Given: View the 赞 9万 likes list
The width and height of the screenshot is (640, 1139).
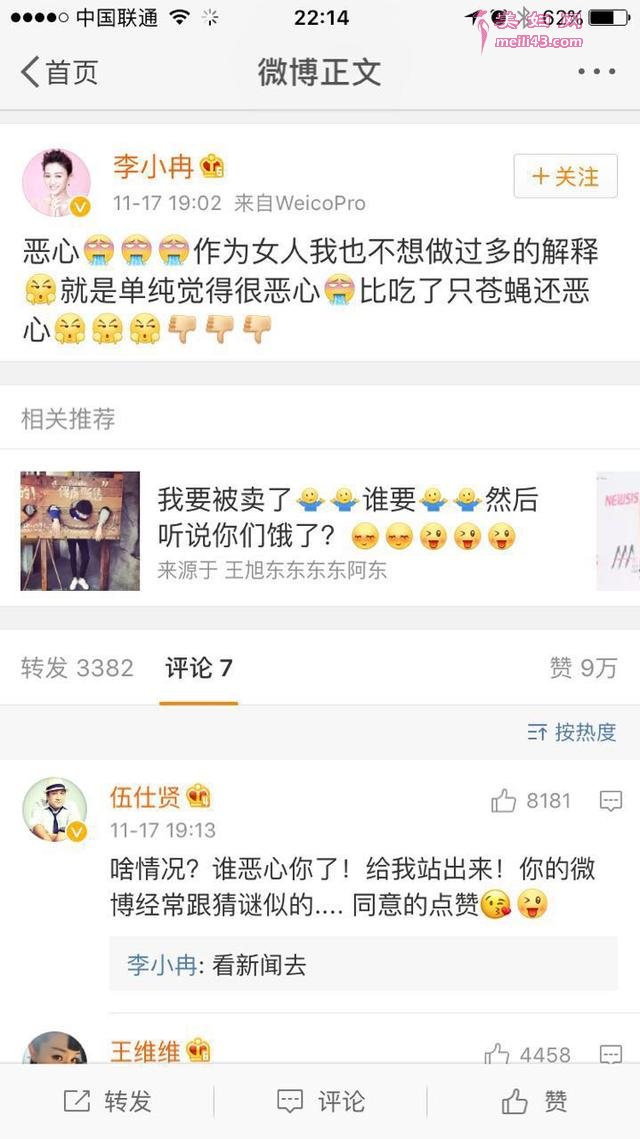Looking at the screenshot, I should coord(583,668).
